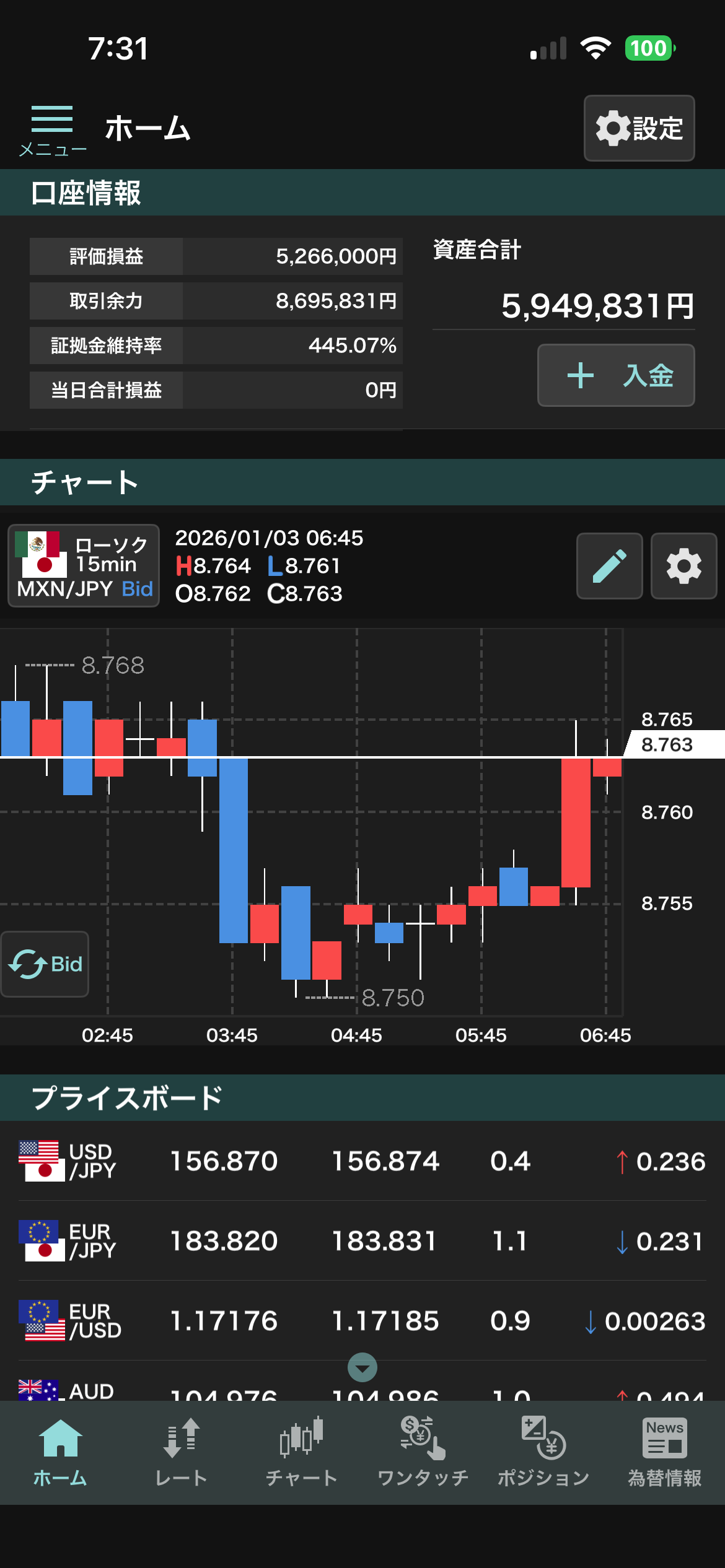
Task: Change the MXN/JPY 15min chart selector
Action: point(84,565)
